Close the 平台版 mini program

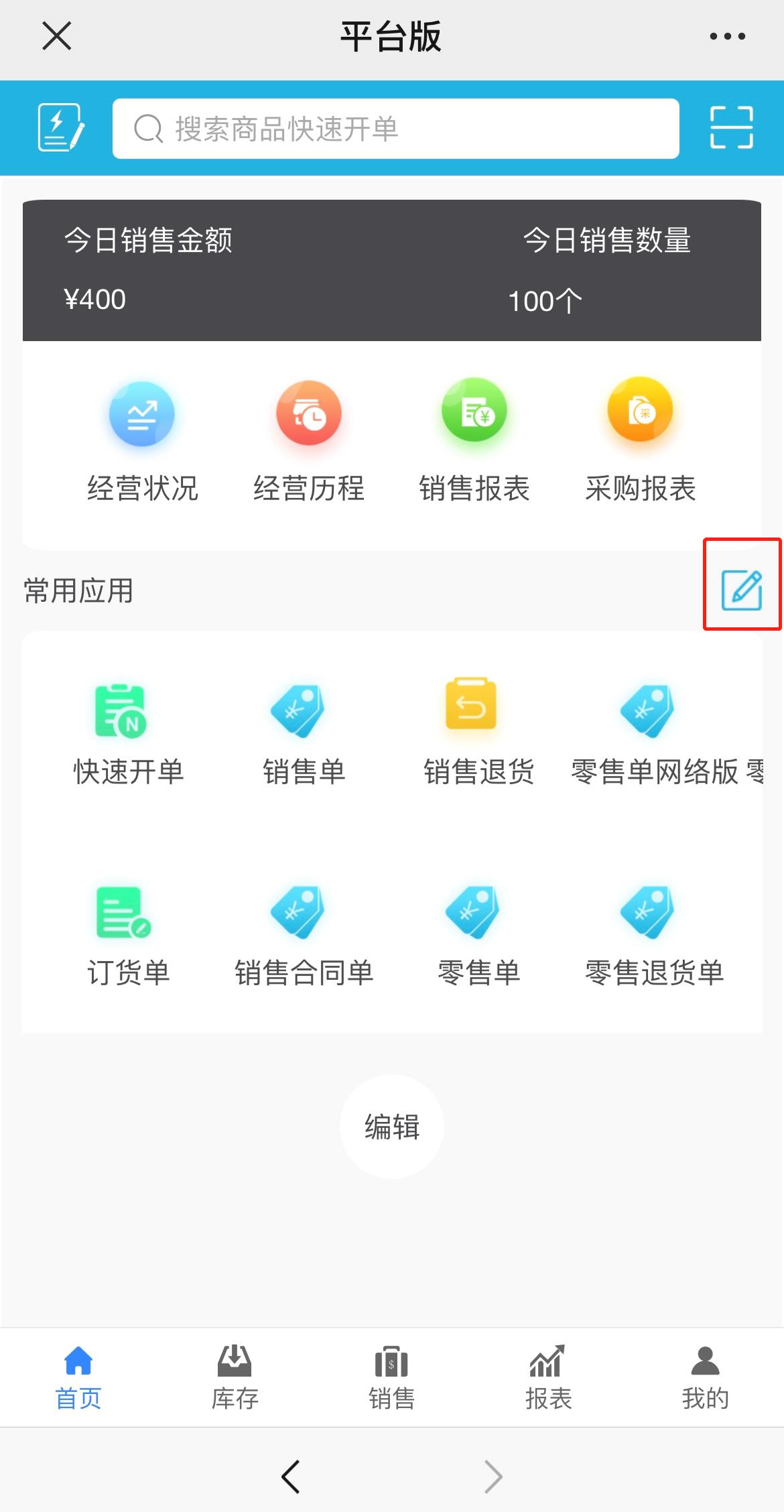pos(56,36)
